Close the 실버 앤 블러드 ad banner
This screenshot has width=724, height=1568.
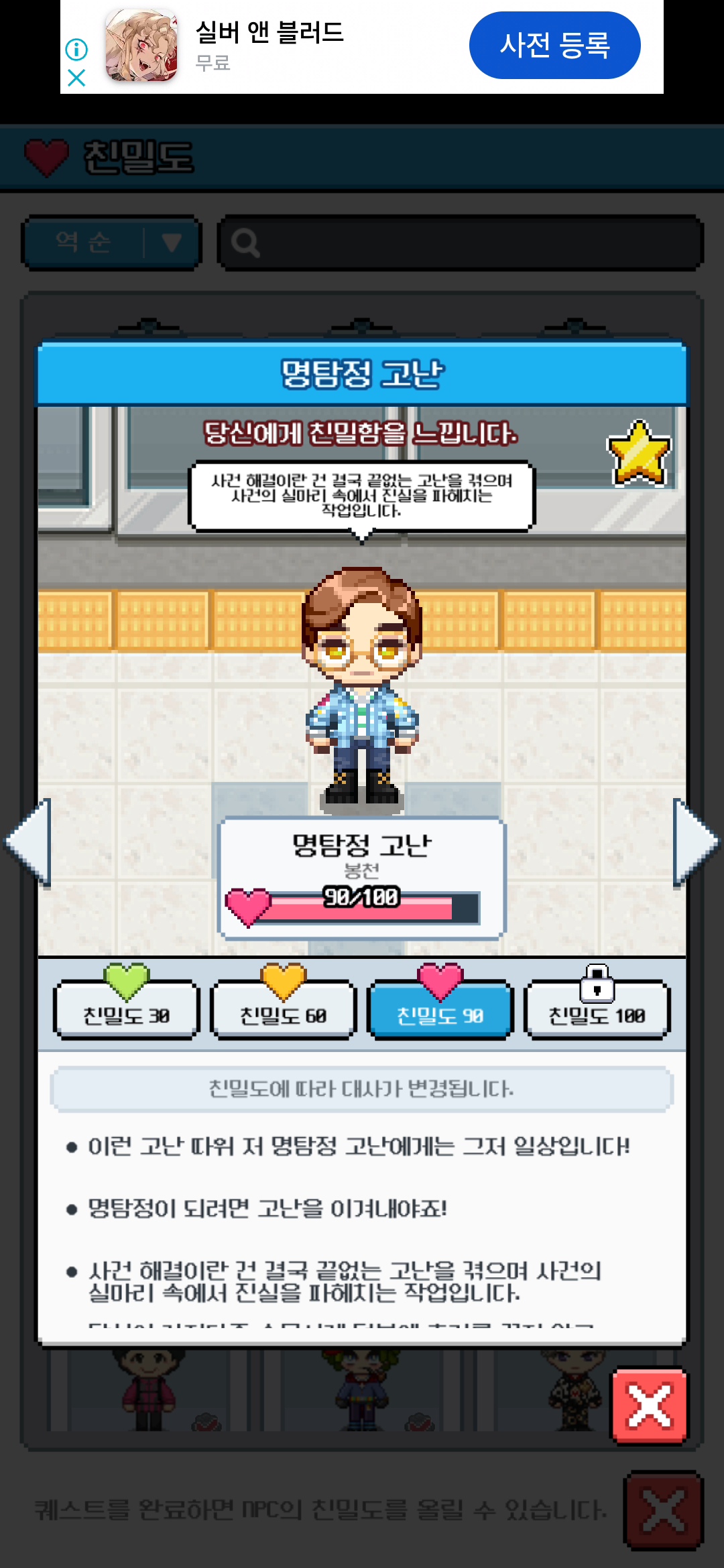click(76, 78)
